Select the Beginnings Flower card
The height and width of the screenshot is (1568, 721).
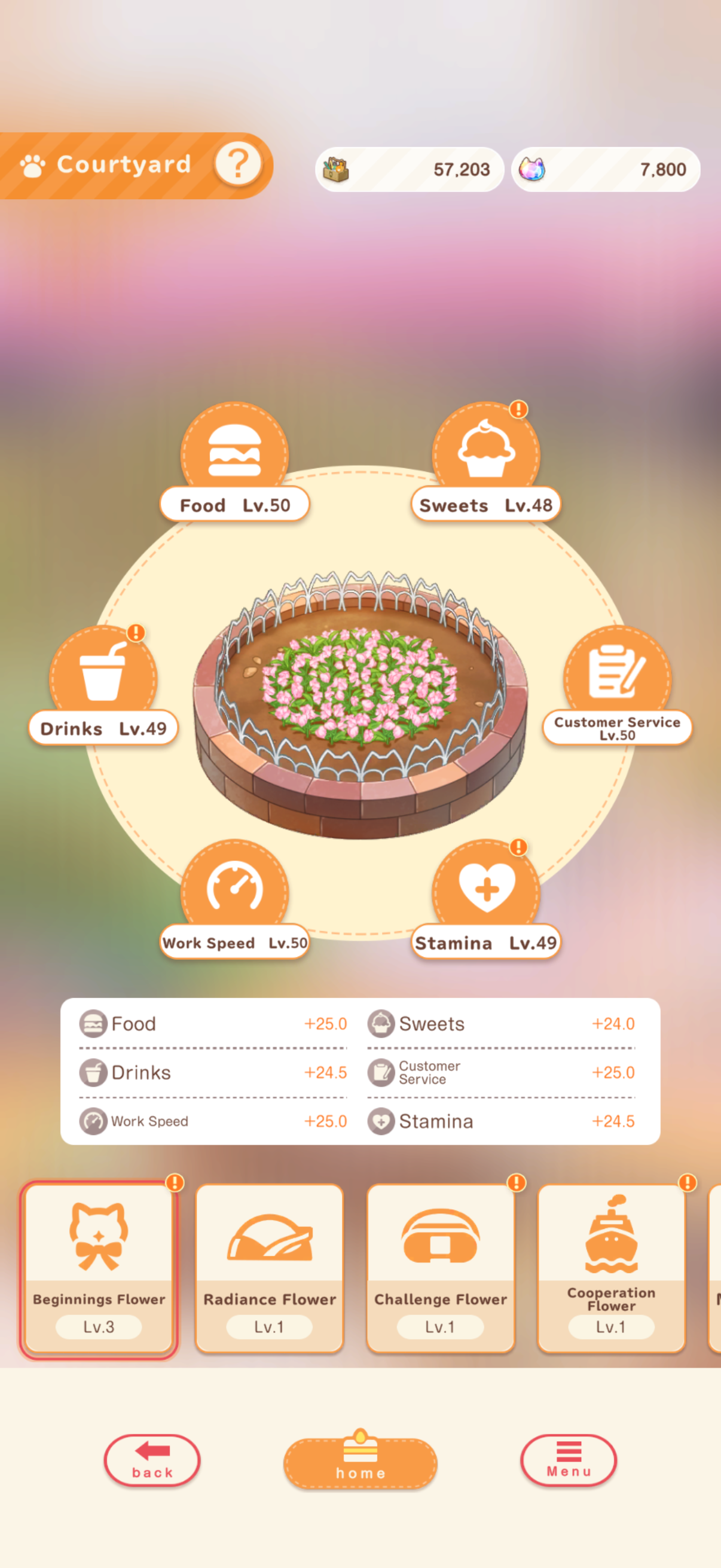pyautogui.click(x=99, y=1269)
